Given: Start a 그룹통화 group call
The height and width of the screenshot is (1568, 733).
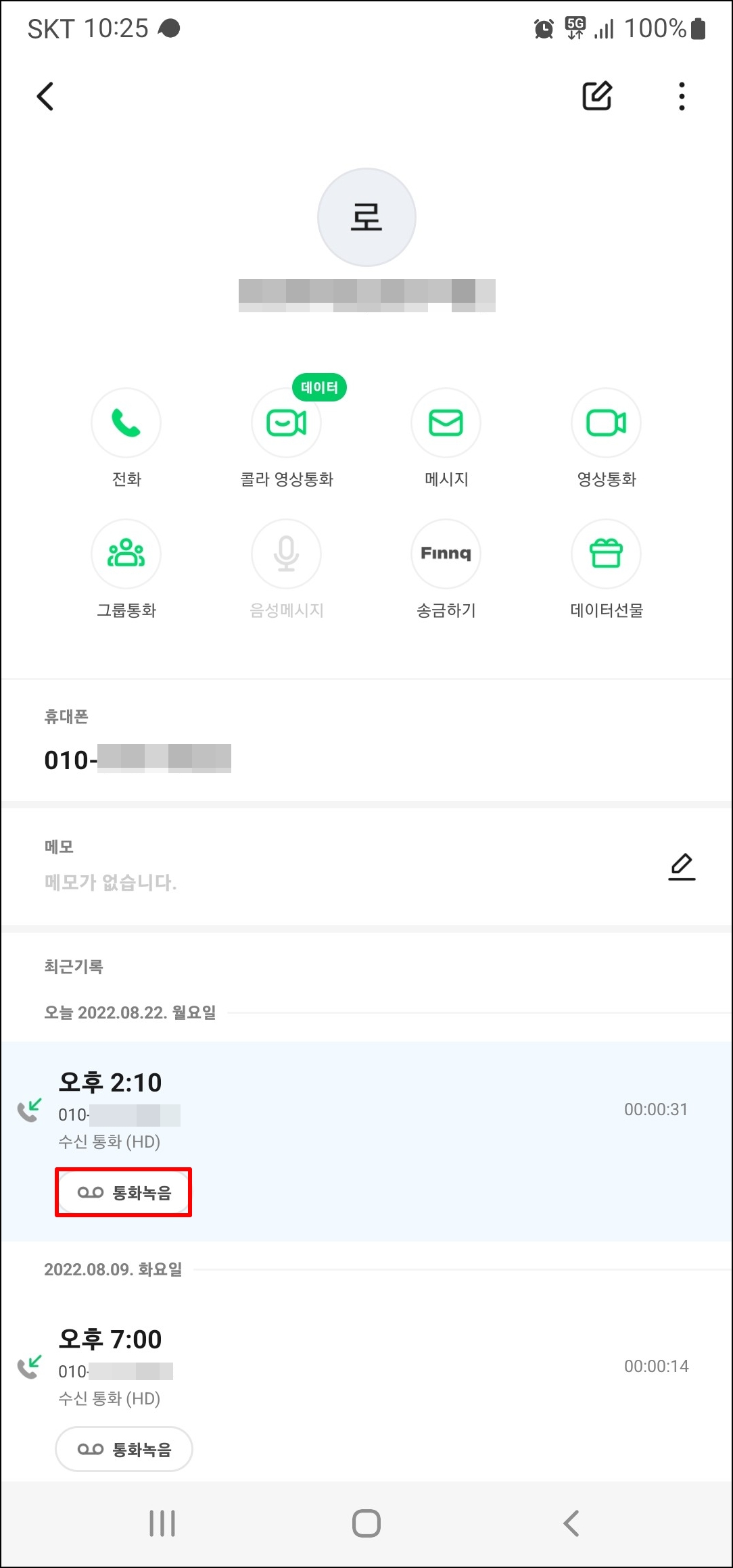Looking at the screenshot, I should click(126, 554).
